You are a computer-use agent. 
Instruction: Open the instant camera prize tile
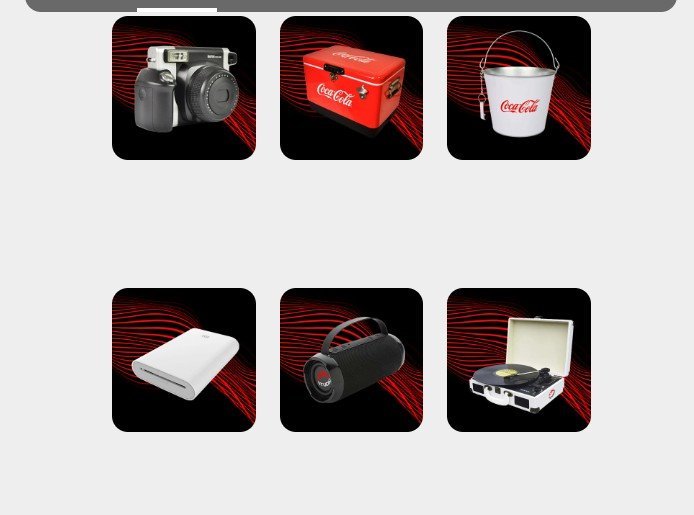pyautogui.click(x=184, y=88)
